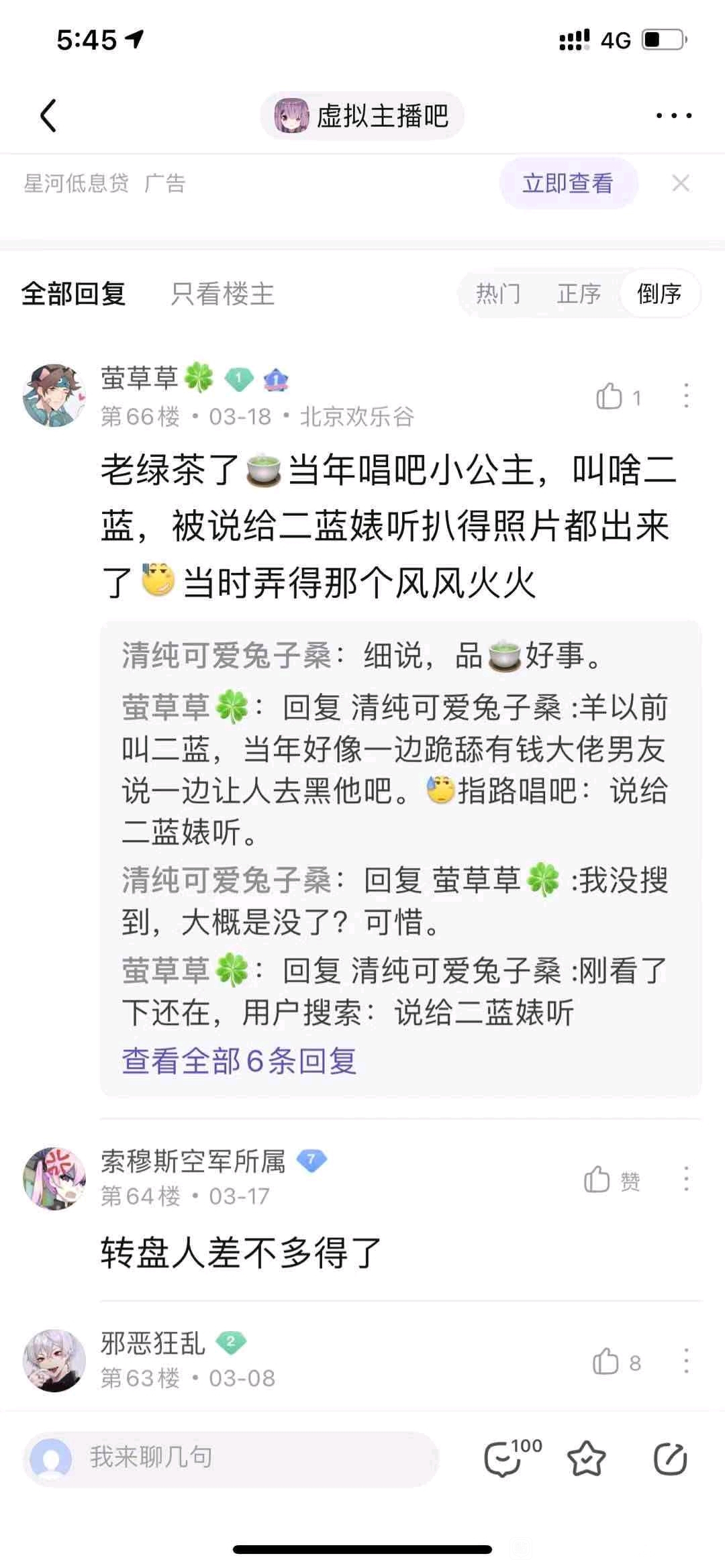
Task: Go back to the previous page
Action: click(x=48, y=115)
